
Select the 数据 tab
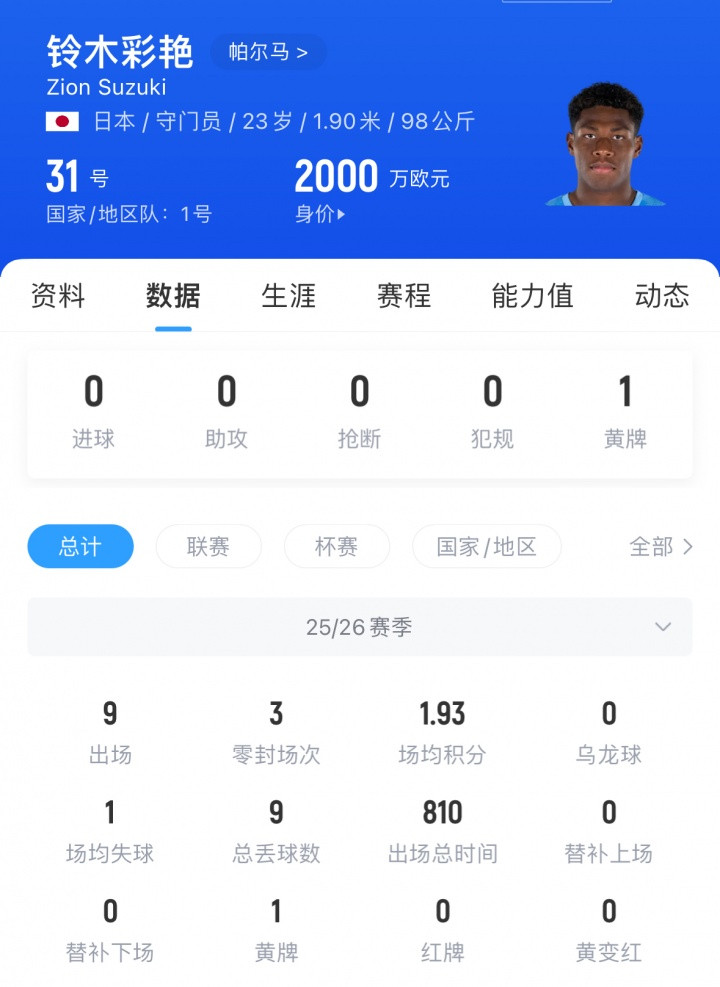tap(173, 296)
